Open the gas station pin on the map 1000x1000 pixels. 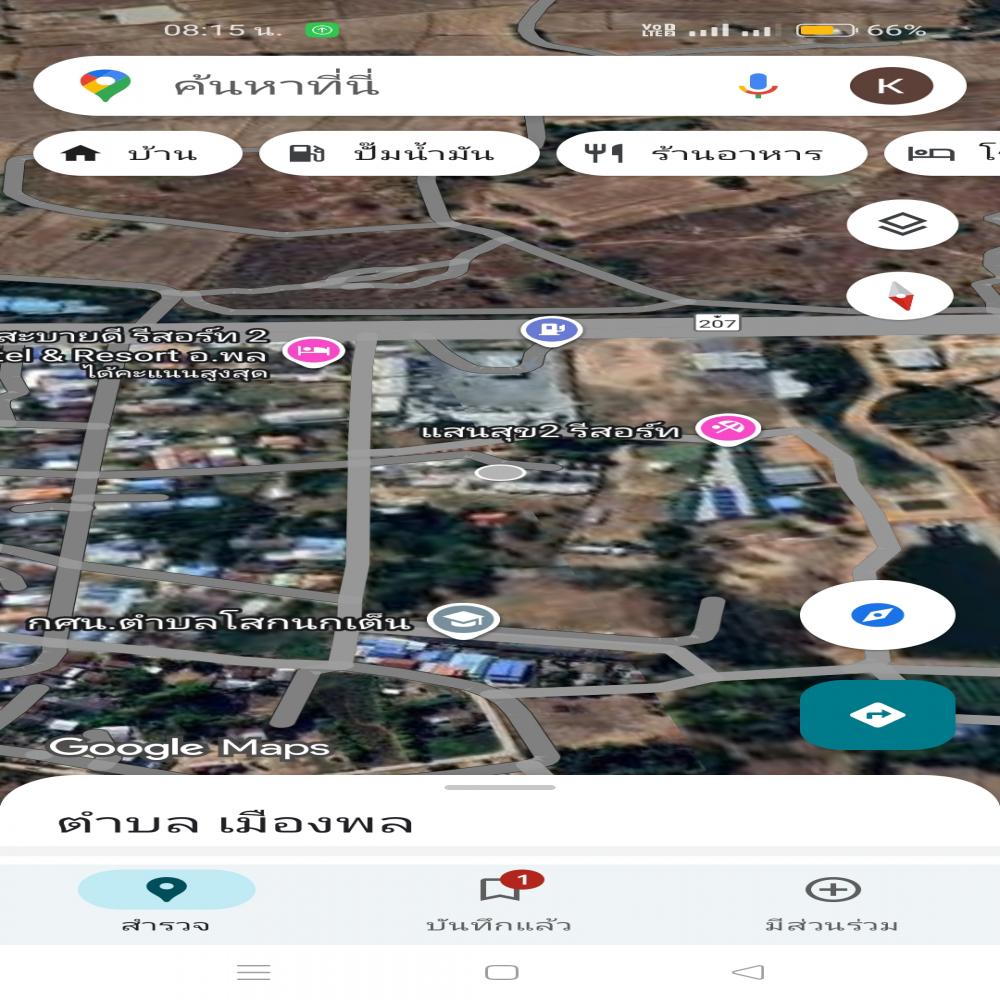click(551, 328)
